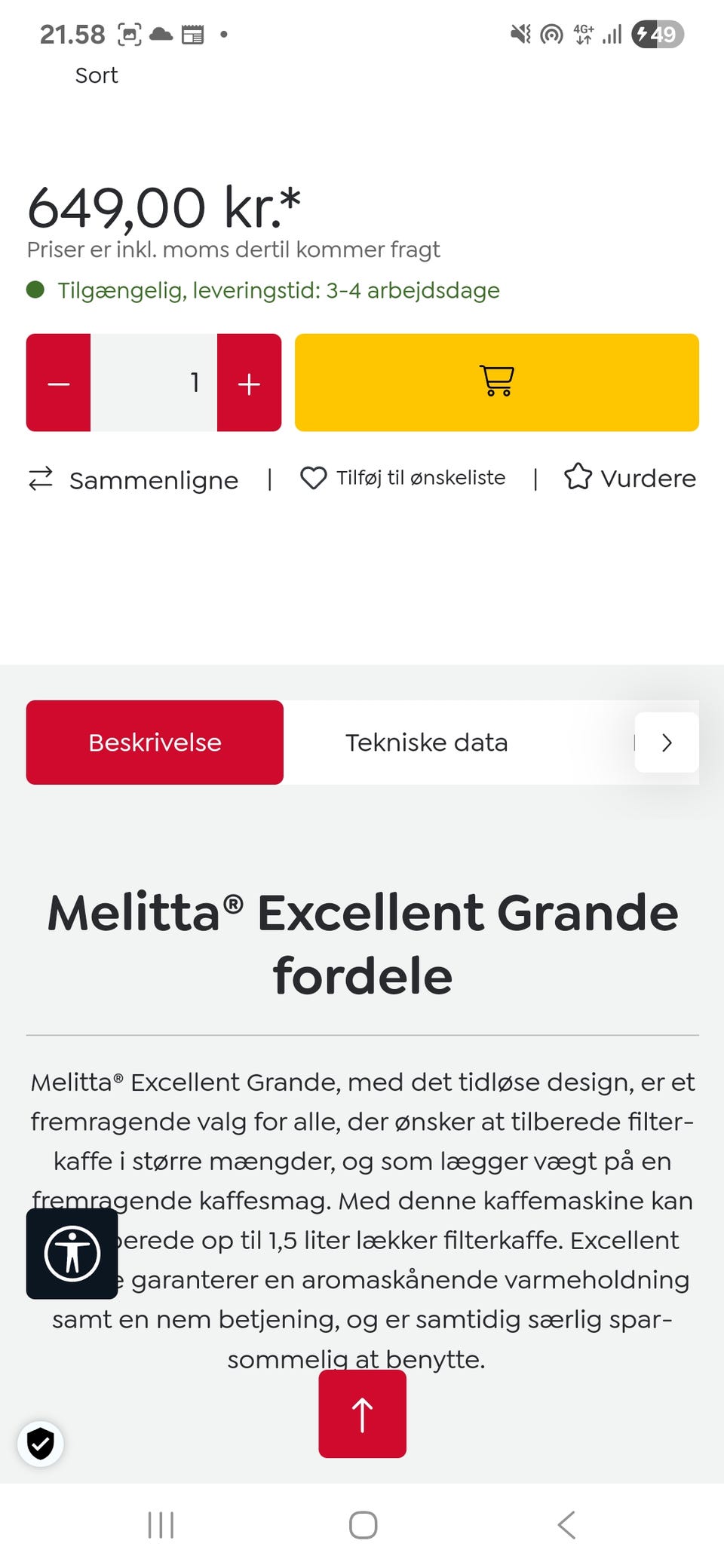Tap the calendar icon in status bar
This screenshot has height=1568, width=724.
(x=194, y=33)
